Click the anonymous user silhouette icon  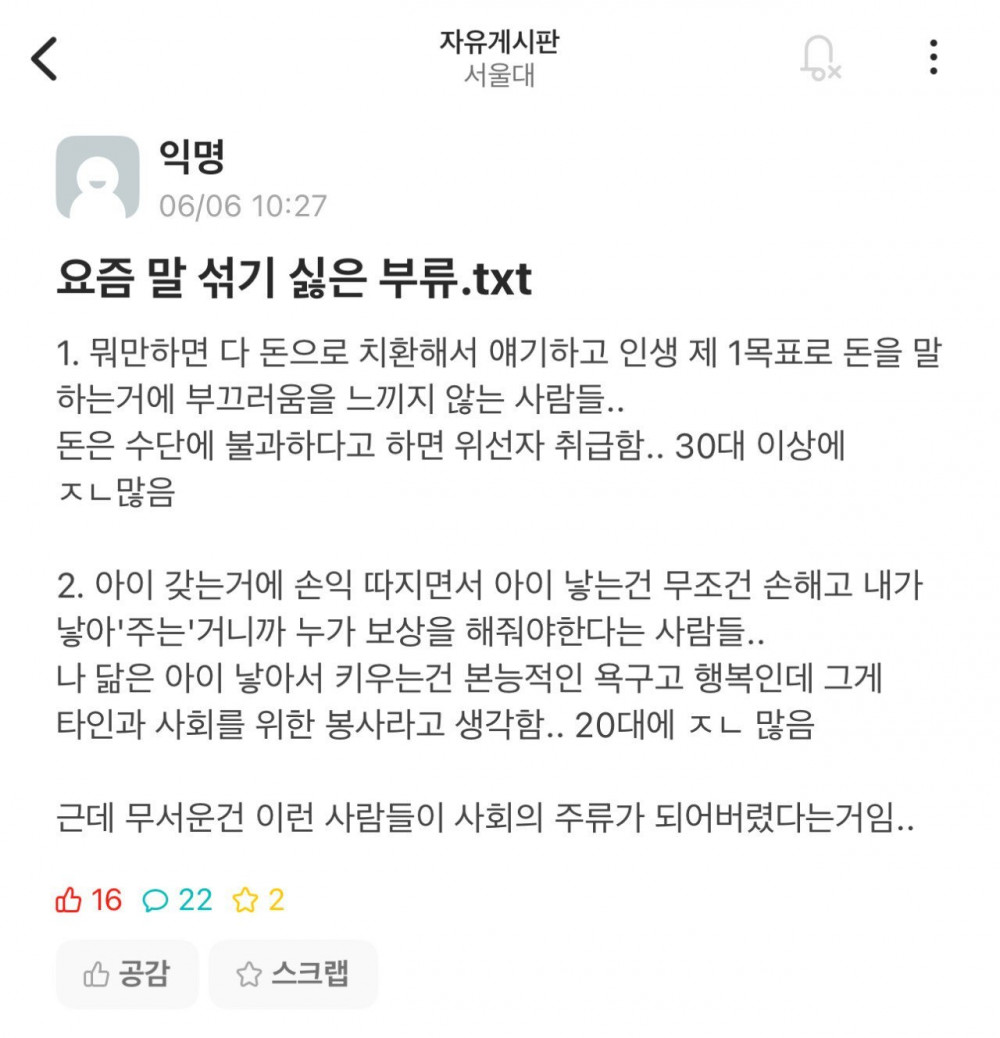point(97,176)
